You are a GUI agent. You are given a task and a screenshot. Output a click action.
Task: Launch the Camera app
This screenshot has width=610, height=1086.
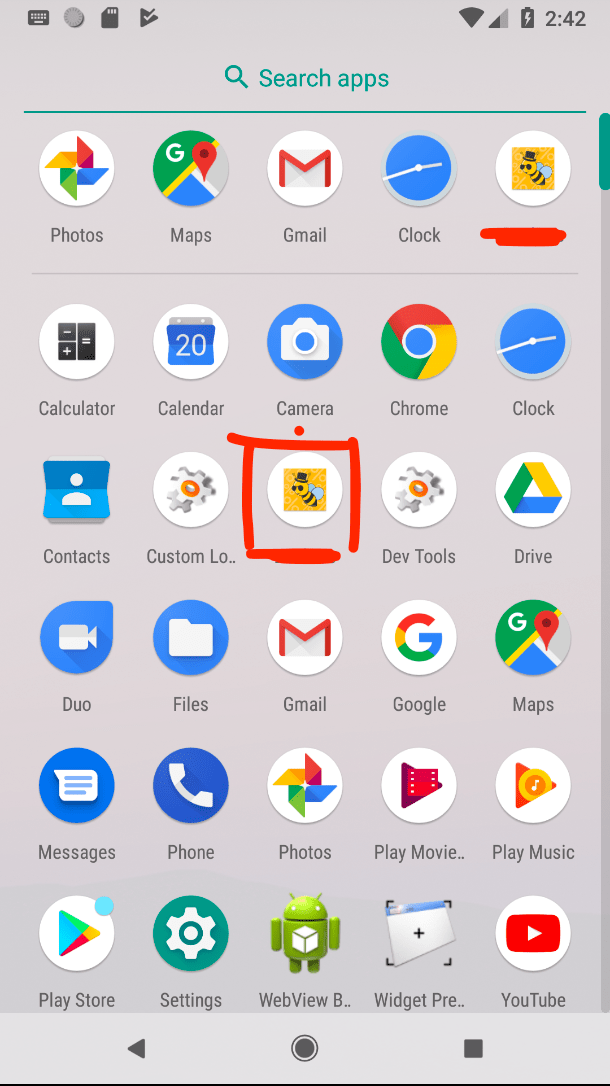pyautogui.click(x=305, y=342)
